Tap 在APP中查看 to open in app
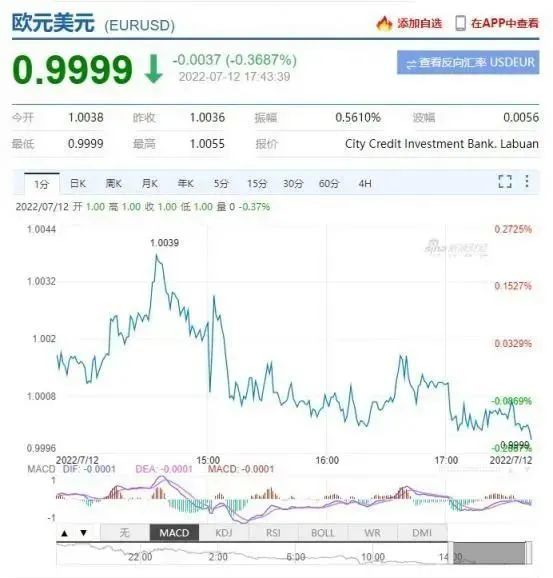Viewport: 553px width, 578px height. [x=497, y=24]
